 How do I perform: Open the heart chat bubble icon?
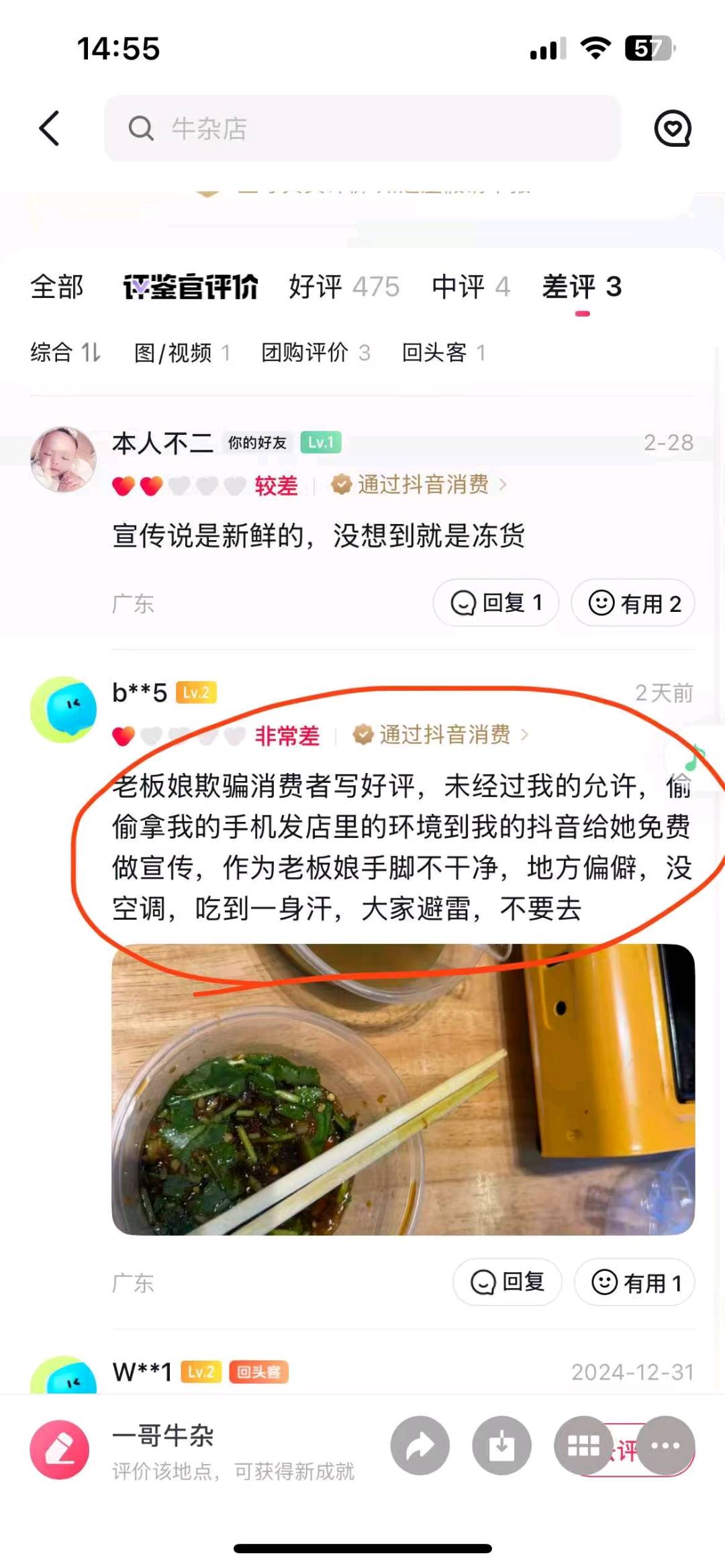[672, 128]
